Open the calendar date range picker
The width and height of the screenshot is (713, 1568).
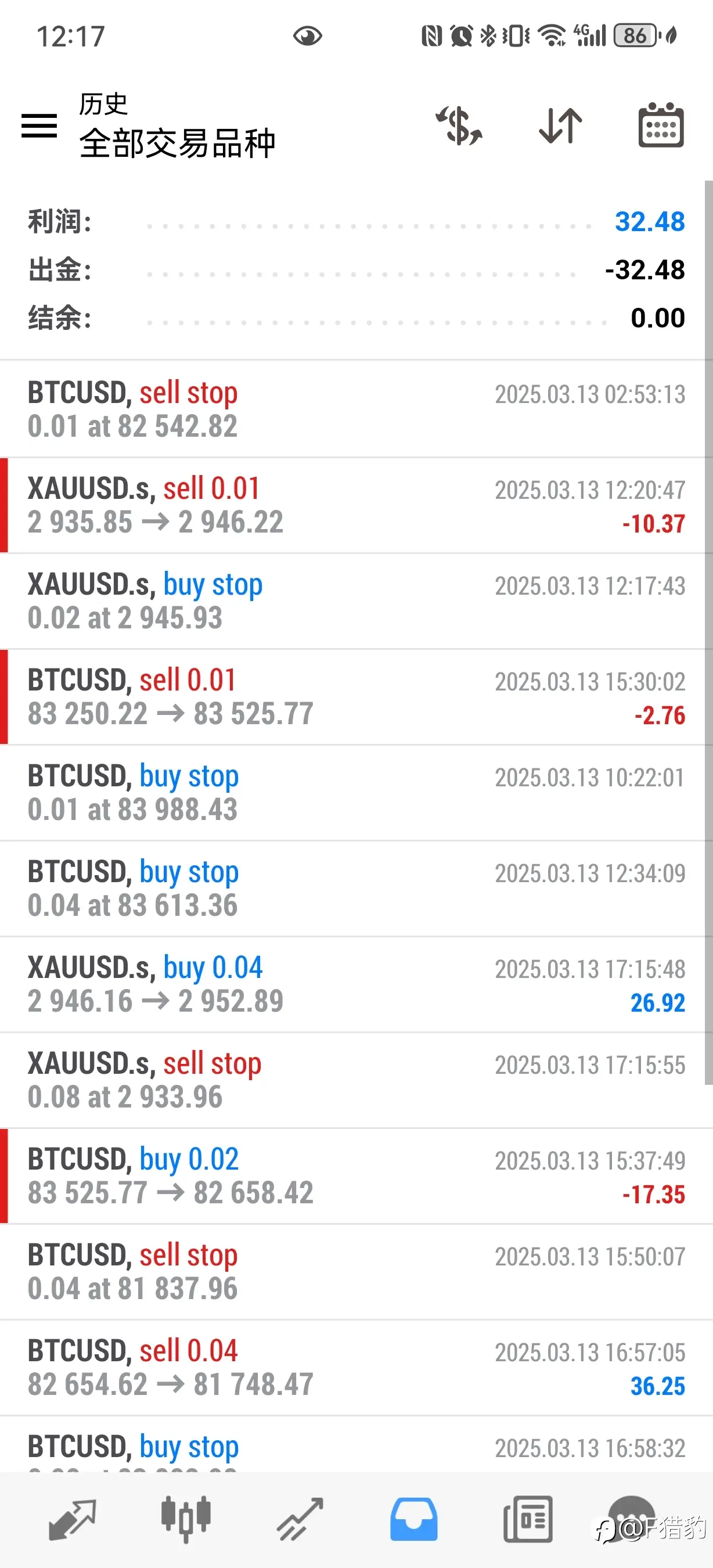point(661,125)
